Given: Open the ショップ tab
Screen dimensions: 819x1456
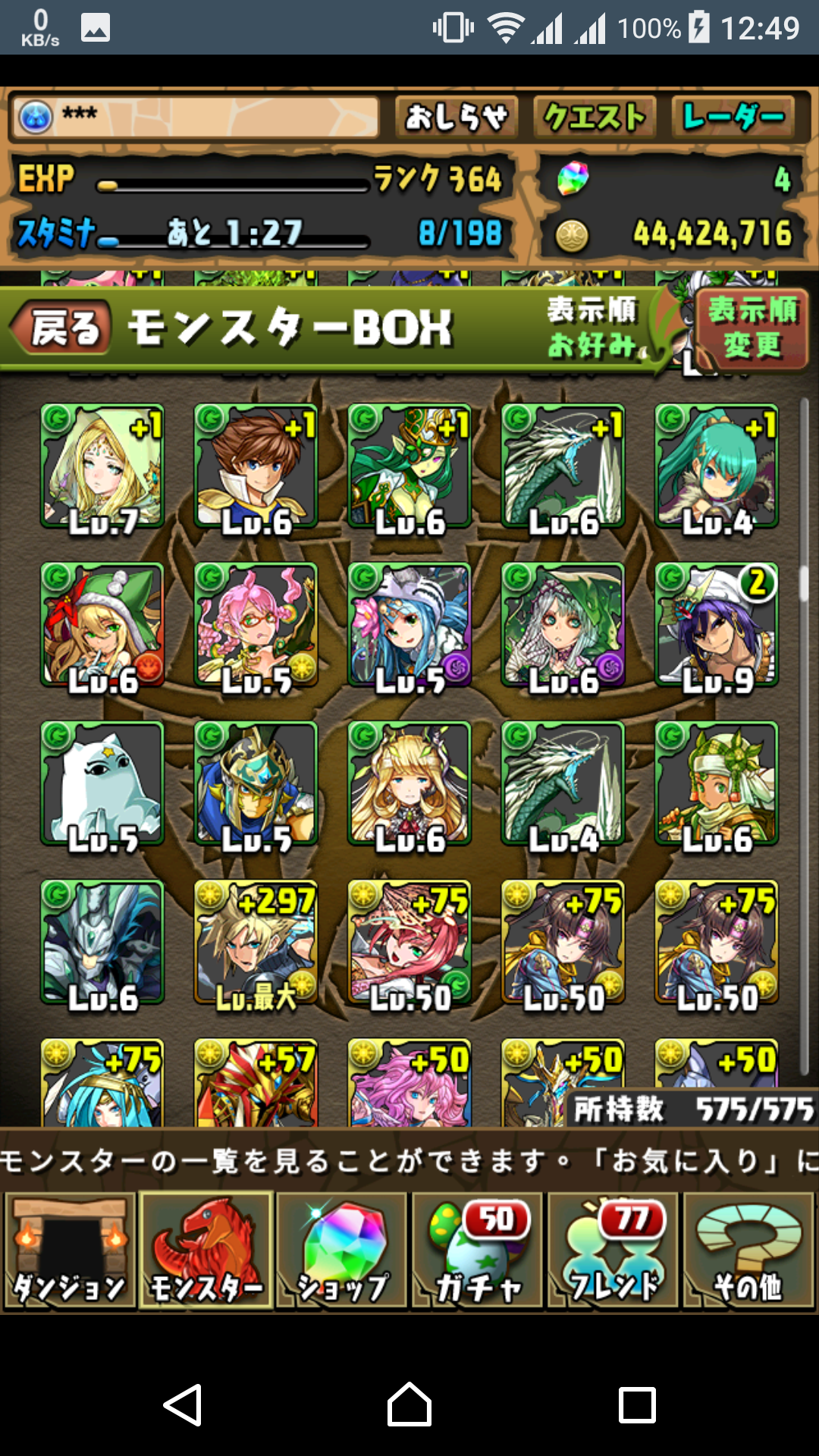Looking at the screenshot, I should (x=342, y=1250).
